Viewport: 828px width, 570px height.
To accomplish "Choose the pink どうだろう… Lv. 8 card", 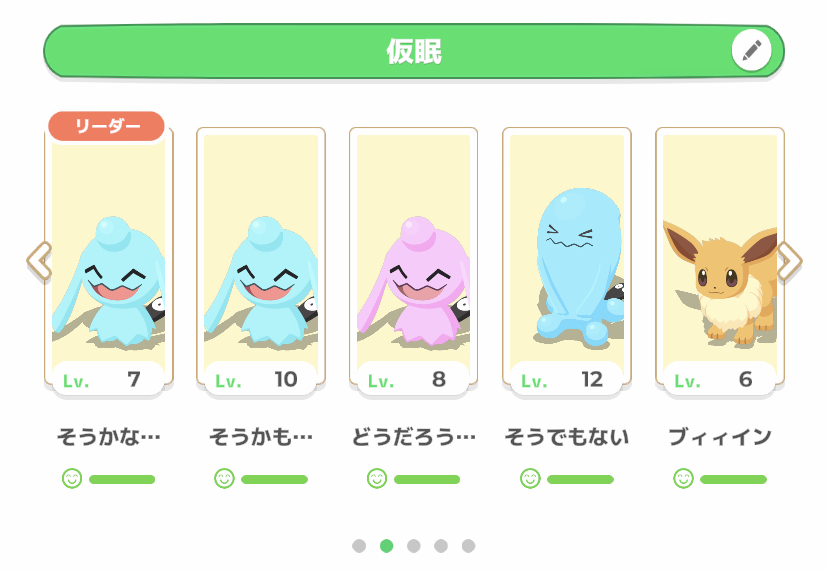I will [413, 260].
